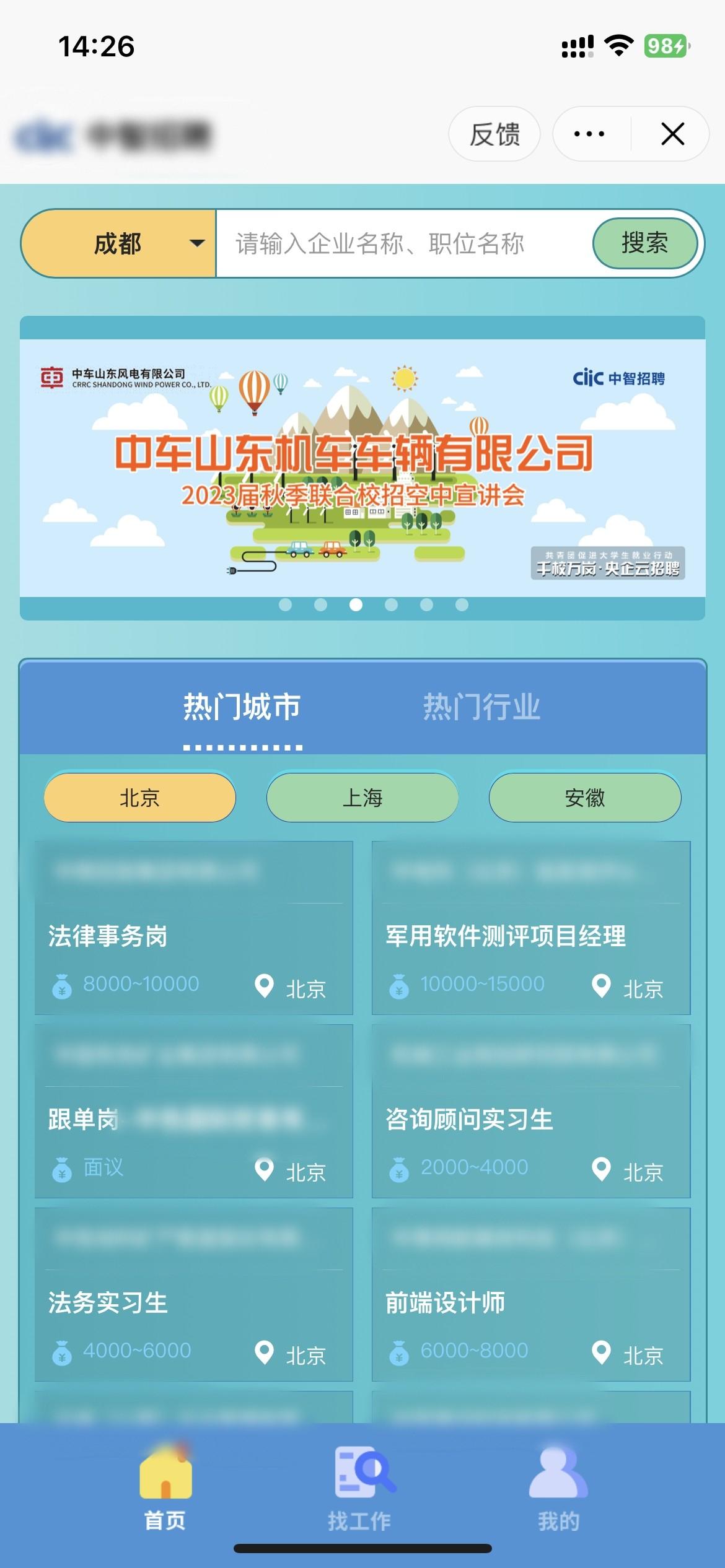
Task: View the 法务实习生 job card
Action: click(193, 1302)
